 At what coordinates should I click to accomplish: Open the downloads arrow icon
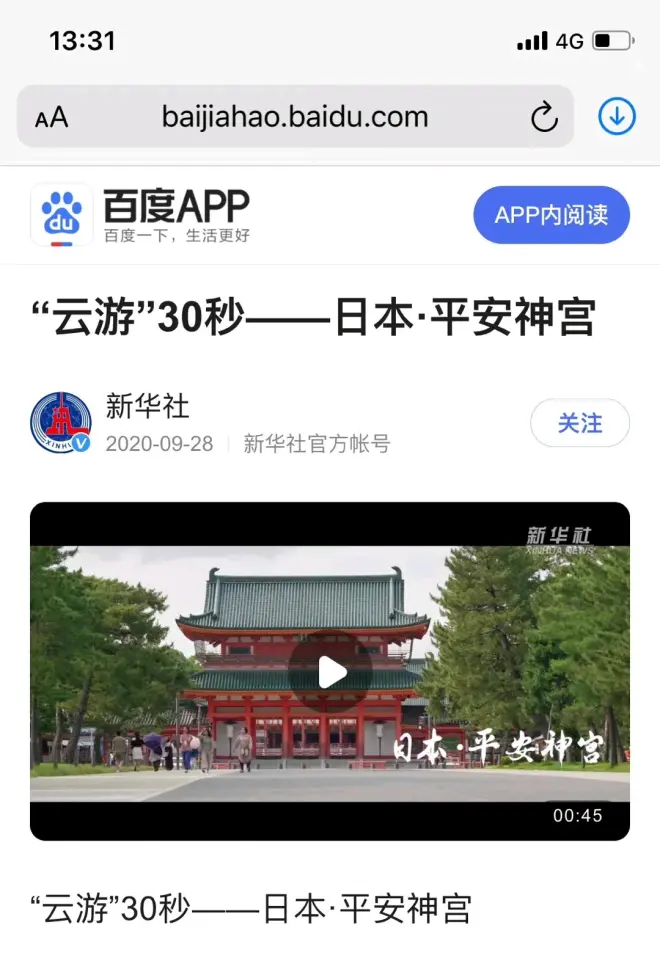click(617, 117)
